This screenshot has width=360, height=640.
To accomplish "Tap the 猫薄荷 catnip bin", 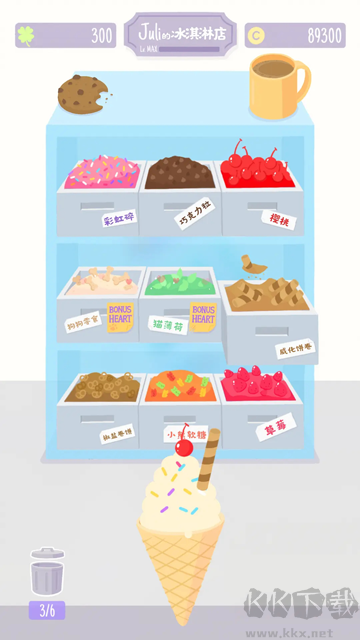I will click(x=180, y=305).
